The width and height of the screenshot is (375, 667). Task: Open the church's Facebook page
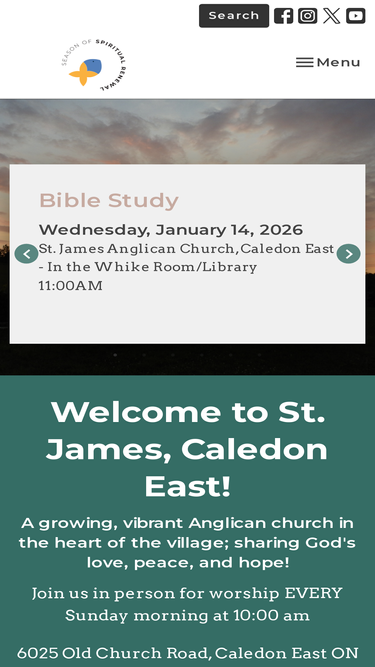284,16
